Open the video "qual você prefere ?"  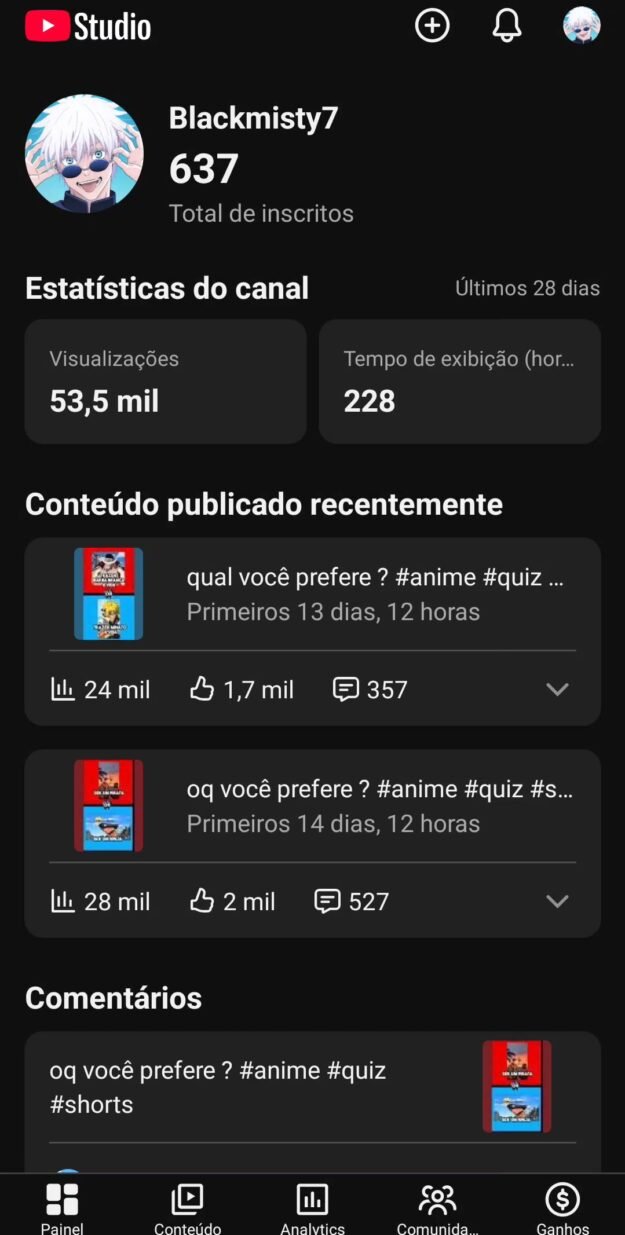374,594
